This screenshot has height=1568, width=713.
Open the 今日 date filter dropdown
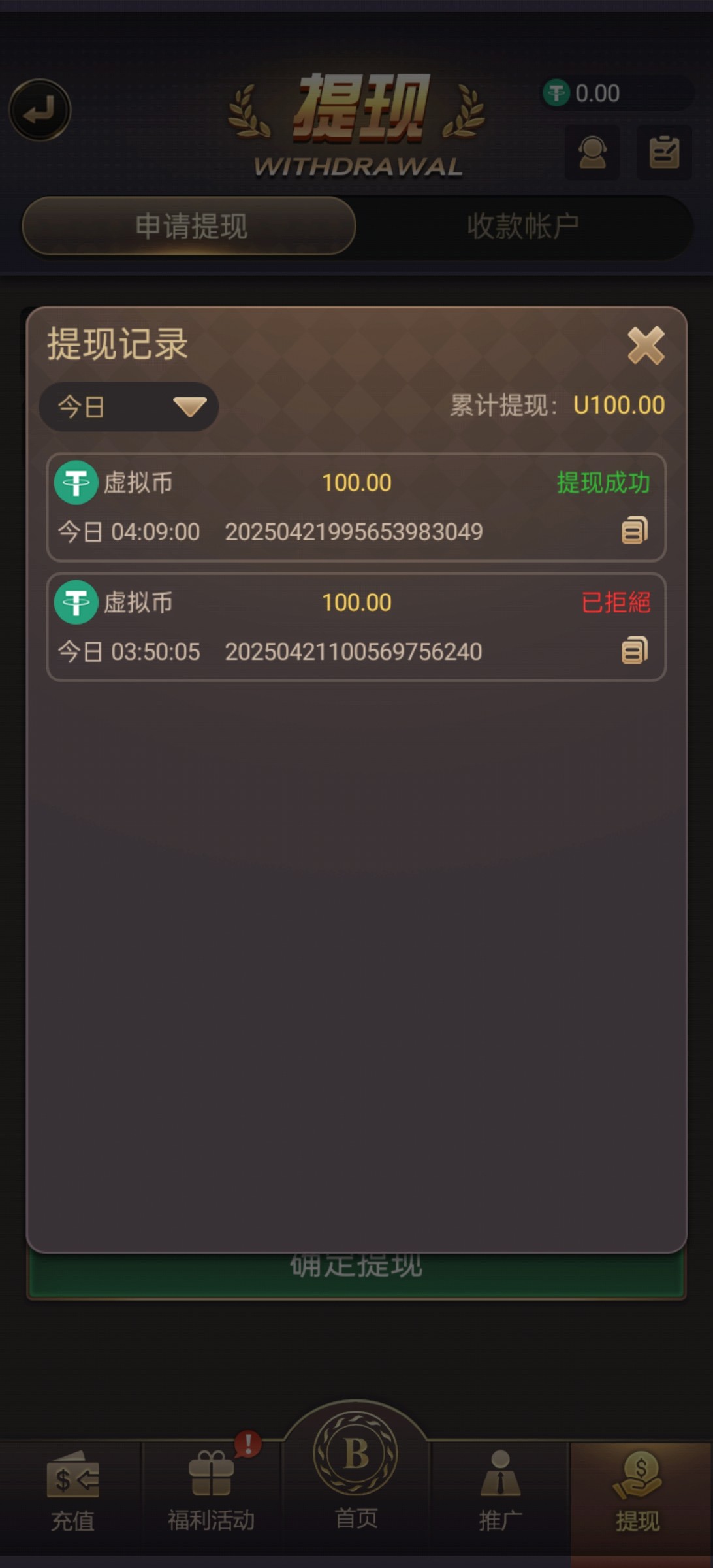pos(129,406)
